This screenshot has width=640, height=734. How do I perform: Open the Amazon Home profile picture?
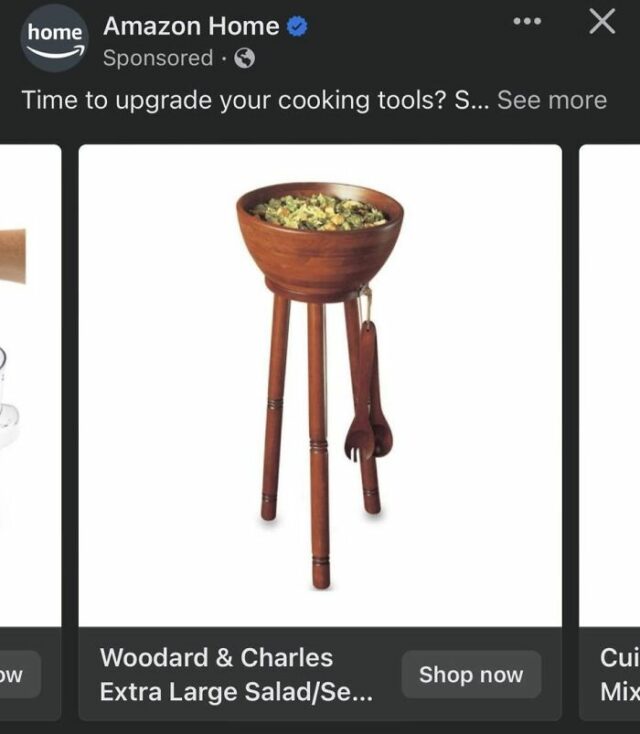click(54, 38)
